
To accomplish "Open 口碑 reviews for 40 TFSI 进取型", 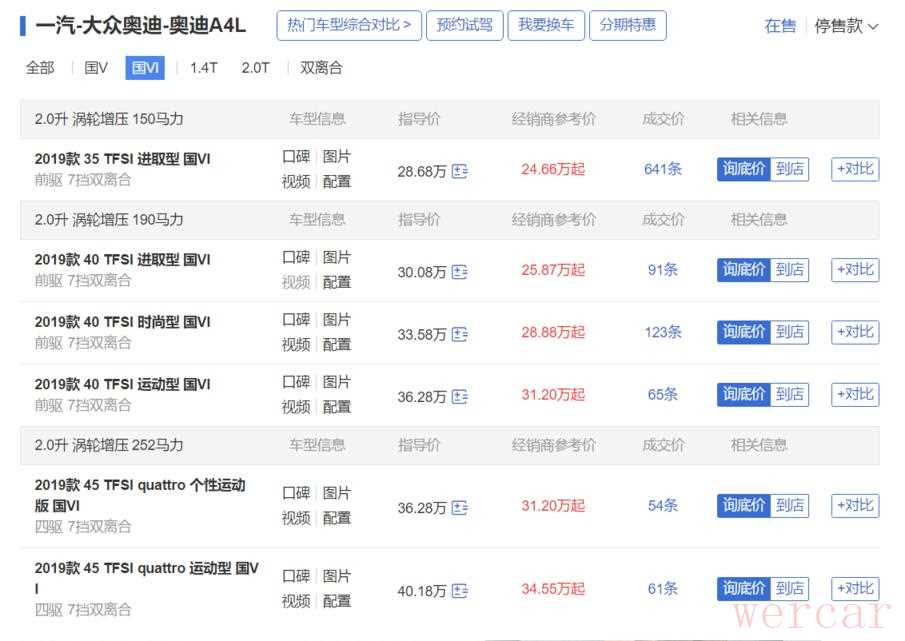I will [x=296, y=258].
